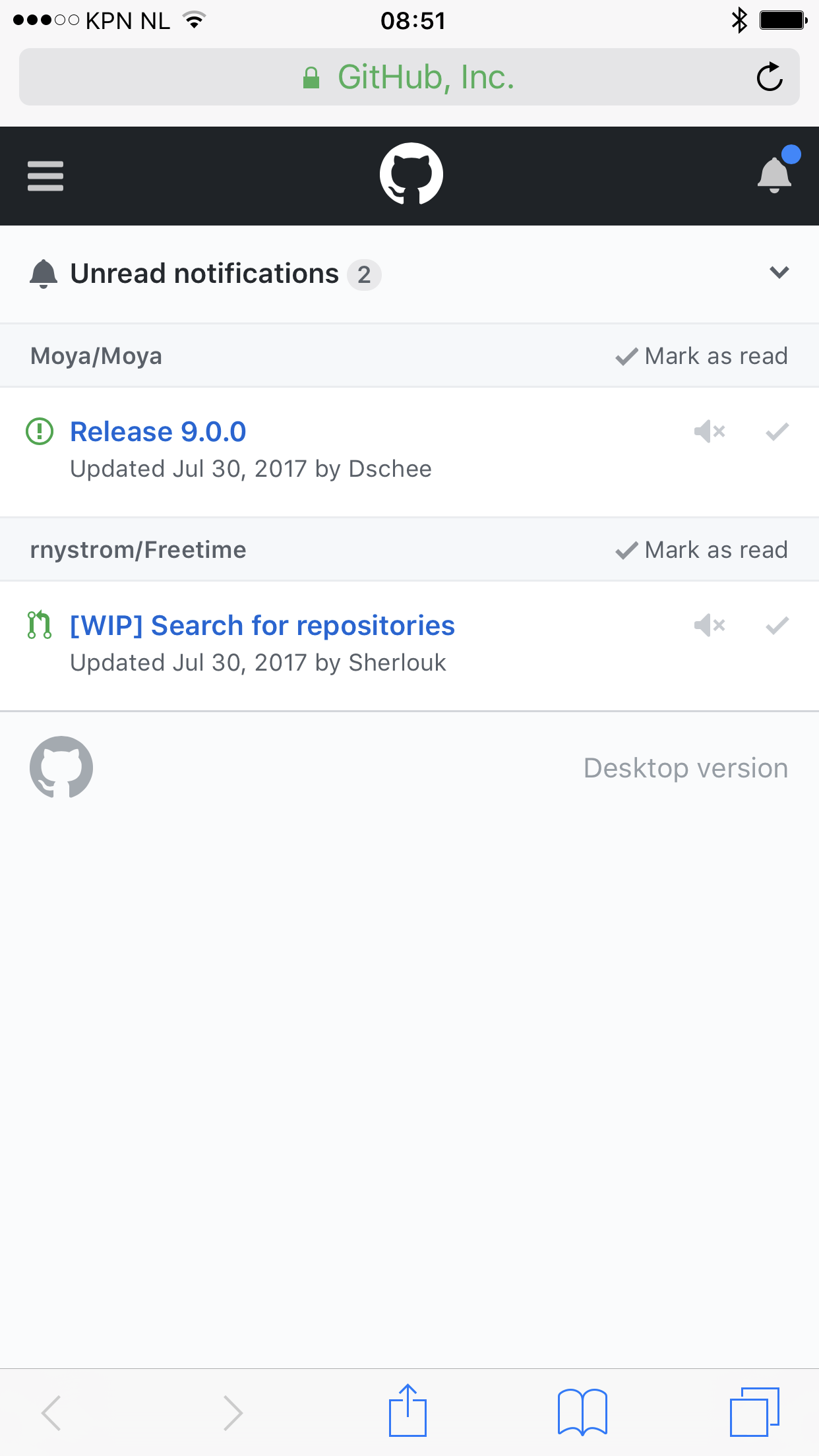Open the hamburger menu

pos(45,176)
